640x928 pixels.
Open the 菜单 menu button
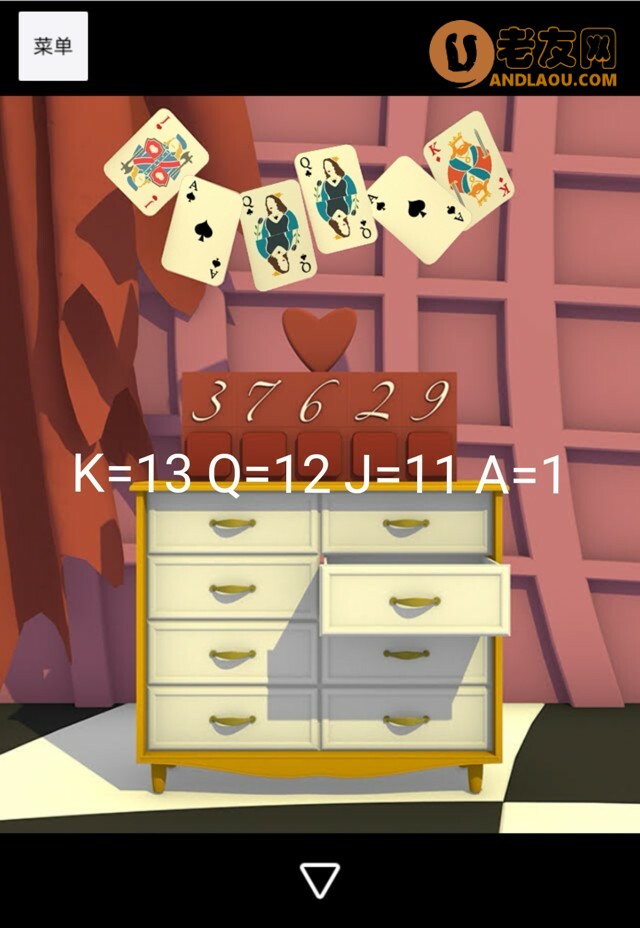point(53,47)
